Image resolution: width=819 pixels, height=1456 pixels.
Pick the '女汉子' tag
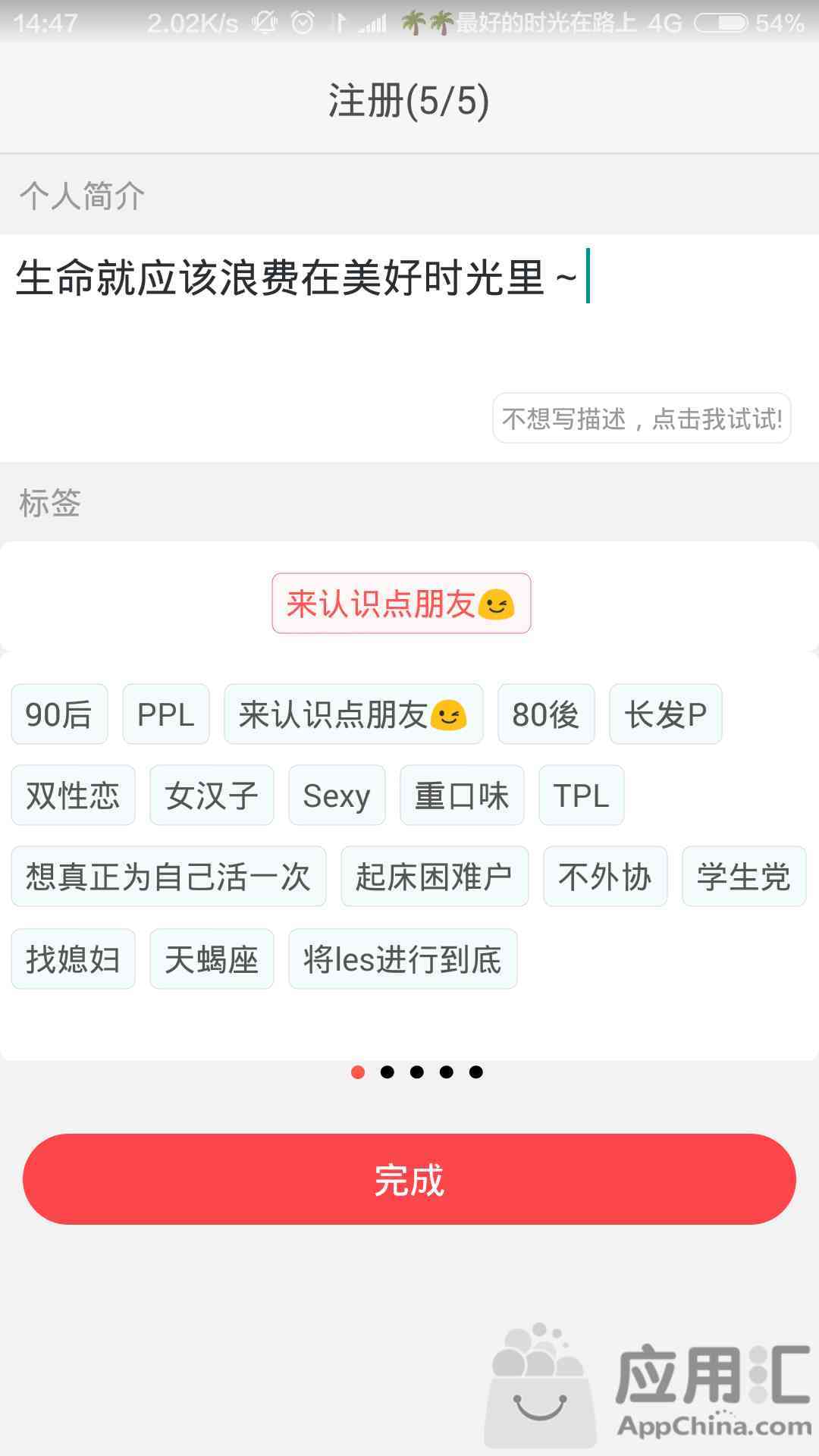pyautogui.click(x=212, y=795)
